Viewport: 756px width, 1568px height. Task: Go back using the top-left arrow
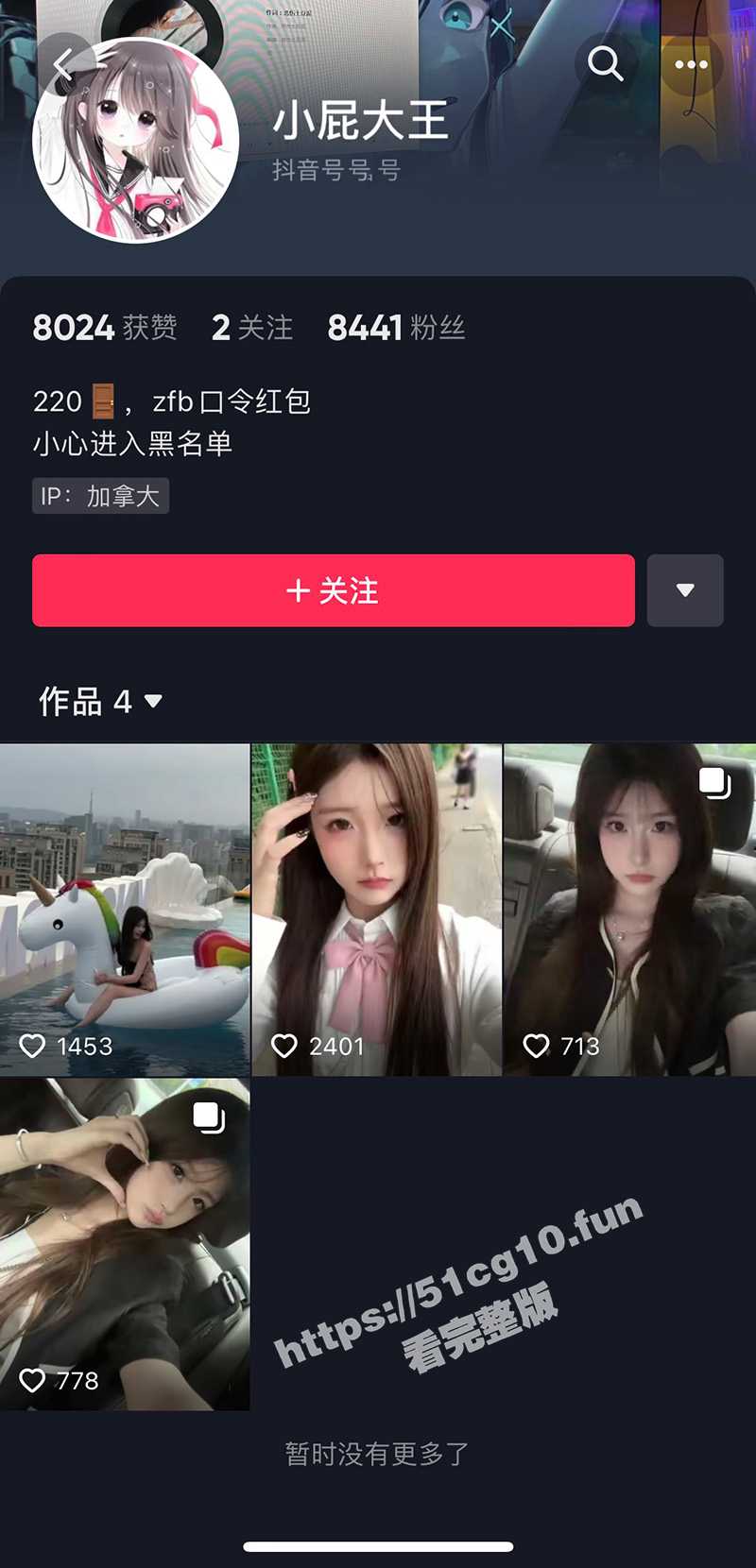[x=64, y=65]
